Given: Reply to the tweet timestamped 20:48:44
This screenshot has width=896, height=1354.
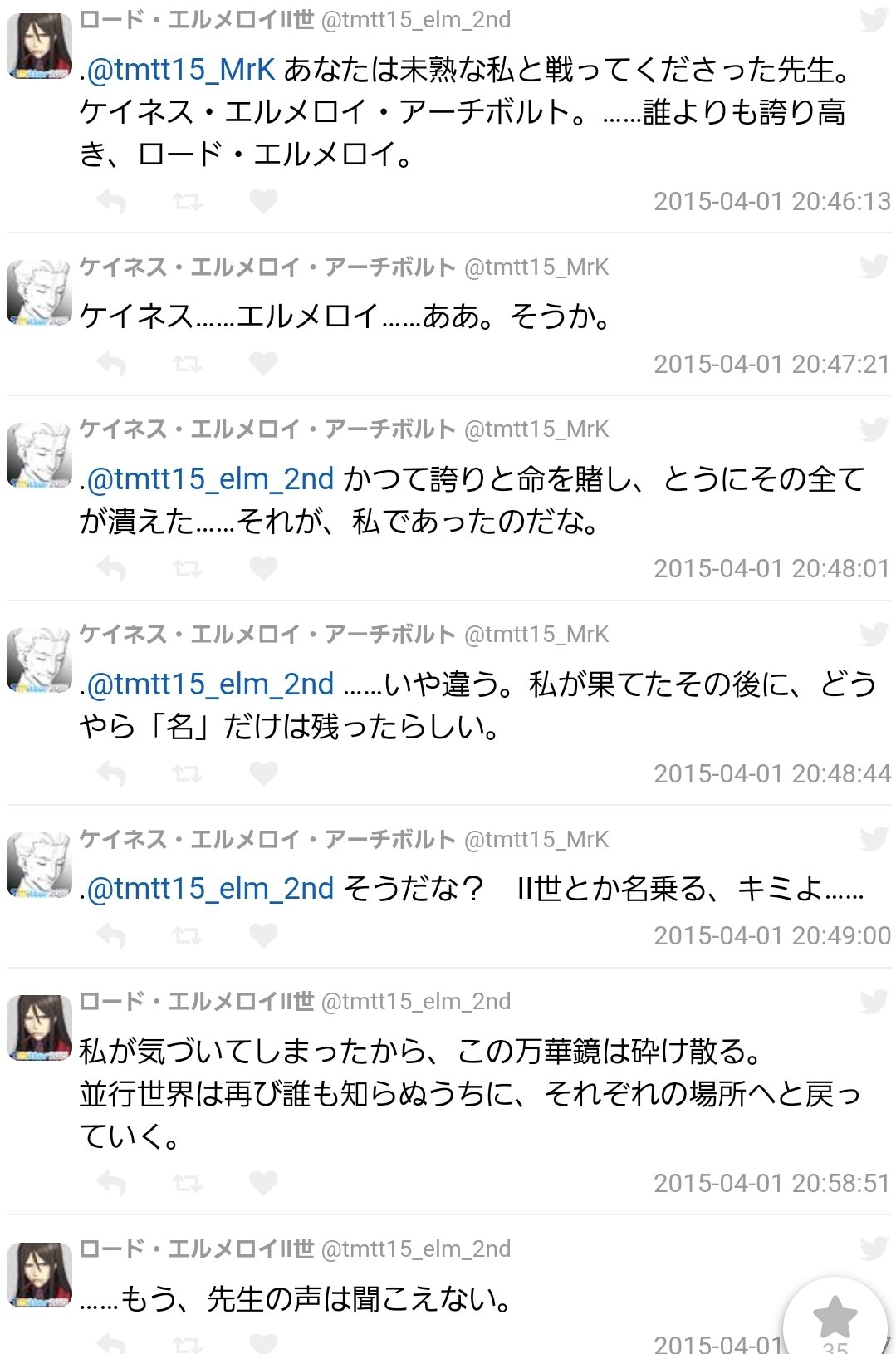Looking at the screenshot, I should tap(112, 773).
